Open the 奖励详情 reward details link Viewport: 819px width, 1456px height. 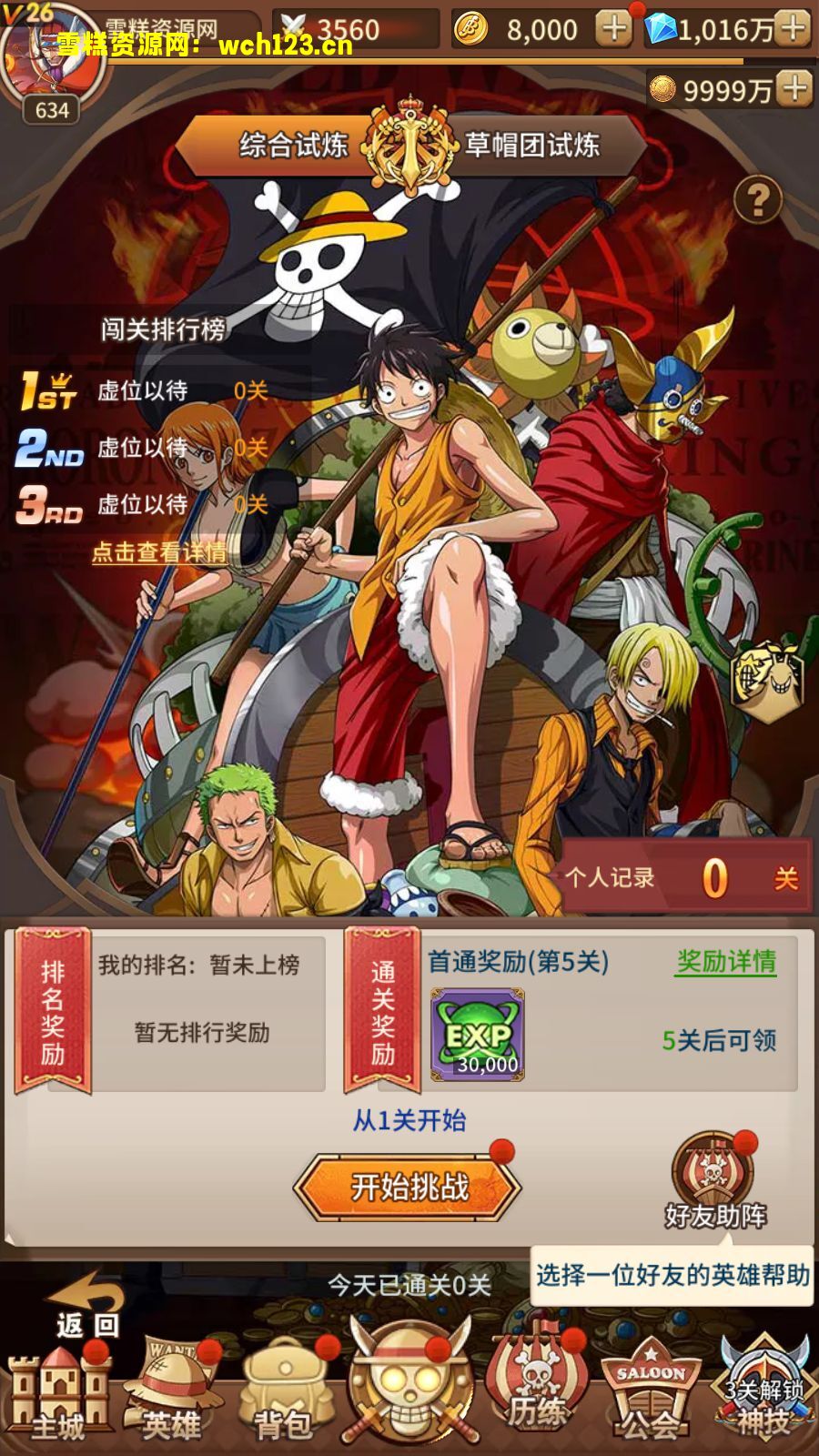coord(725,962)
